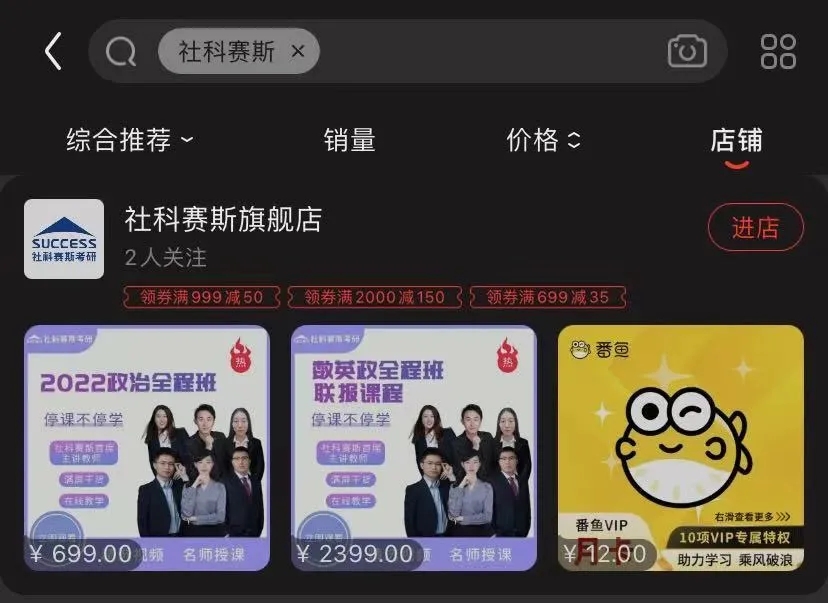
Task: Open 社科赛斯旗舰店 store page
Action: tap(223, 220)
